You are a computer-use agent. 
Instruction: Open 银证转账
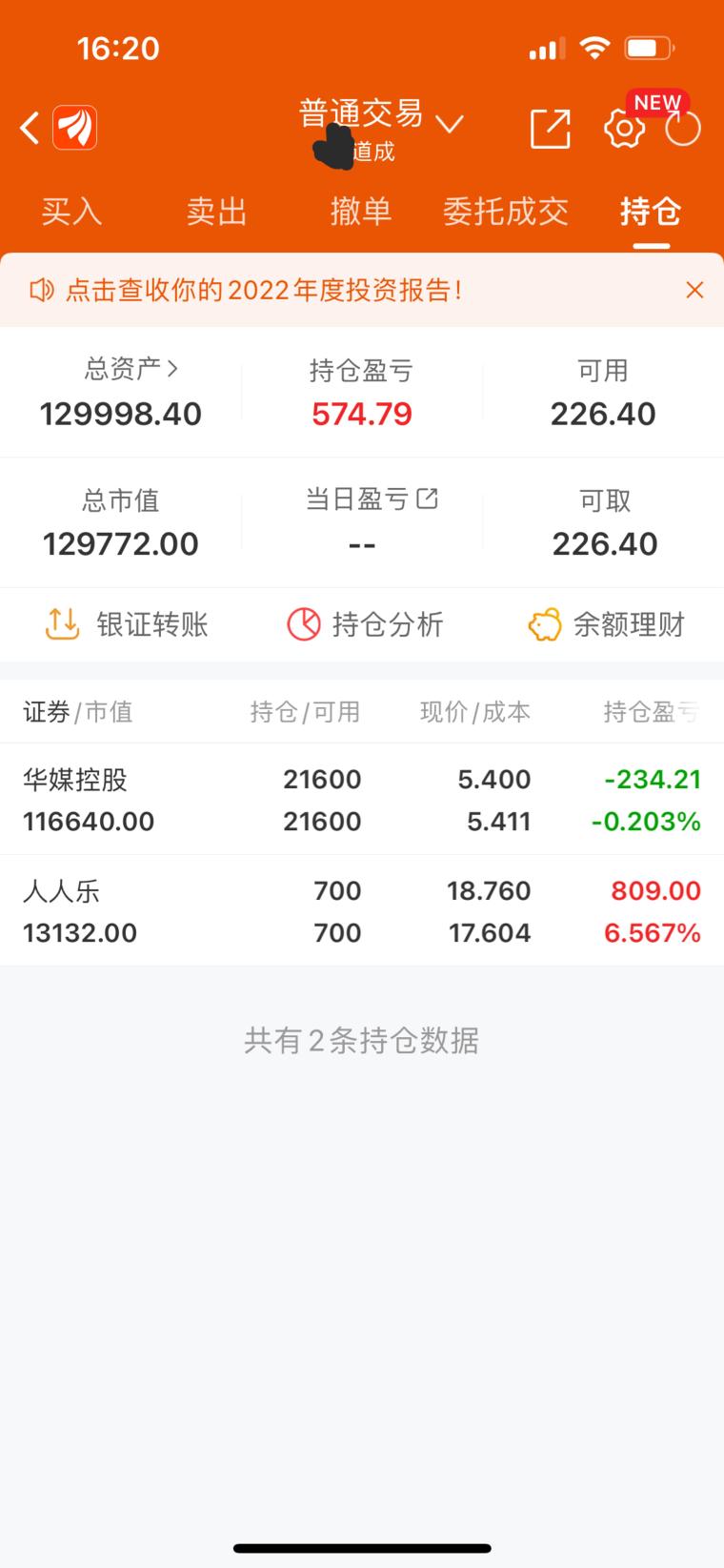[127, 624]
